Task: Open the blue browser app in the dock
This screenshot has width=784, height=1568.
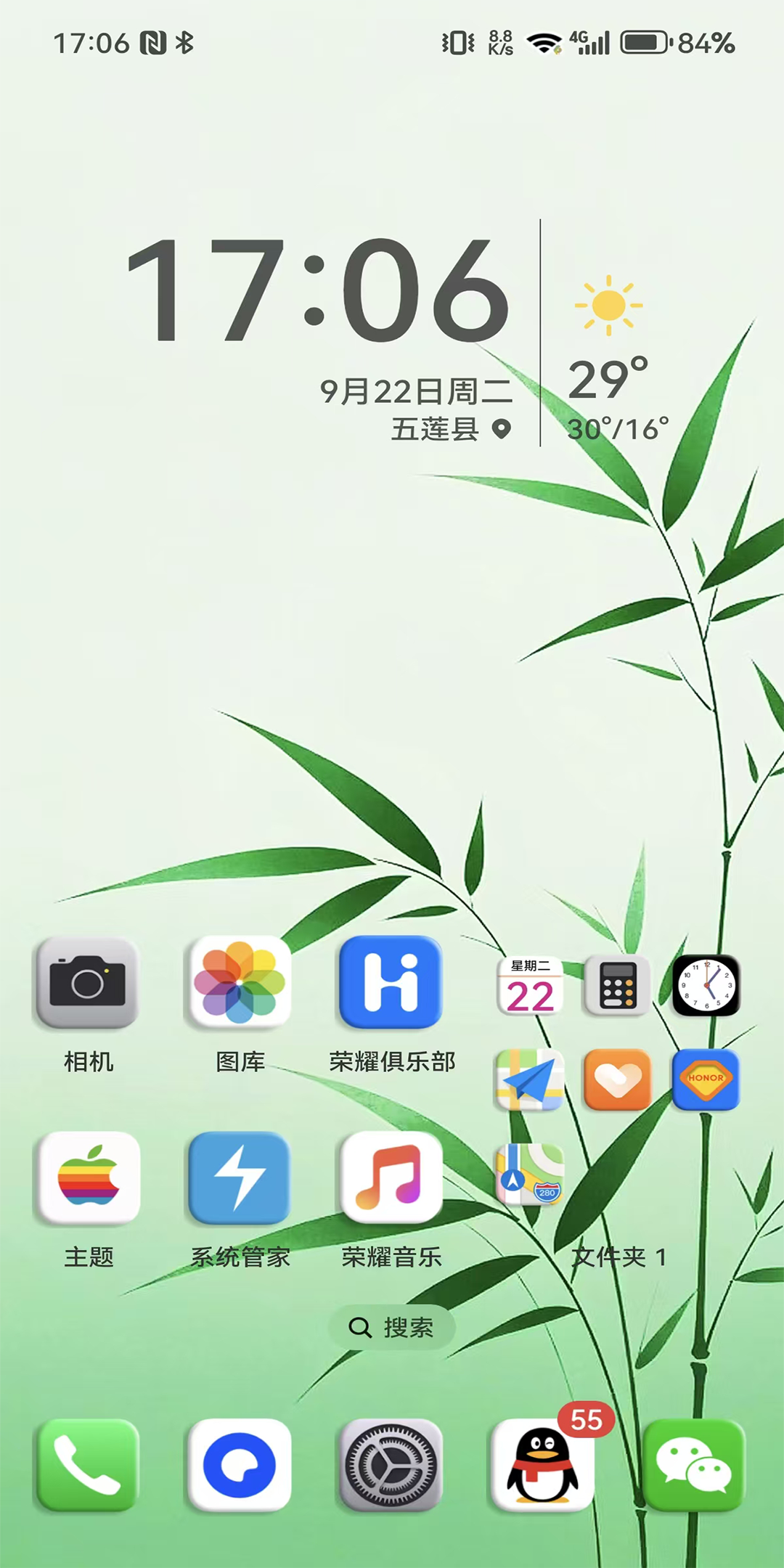Action: point(240,1466)
